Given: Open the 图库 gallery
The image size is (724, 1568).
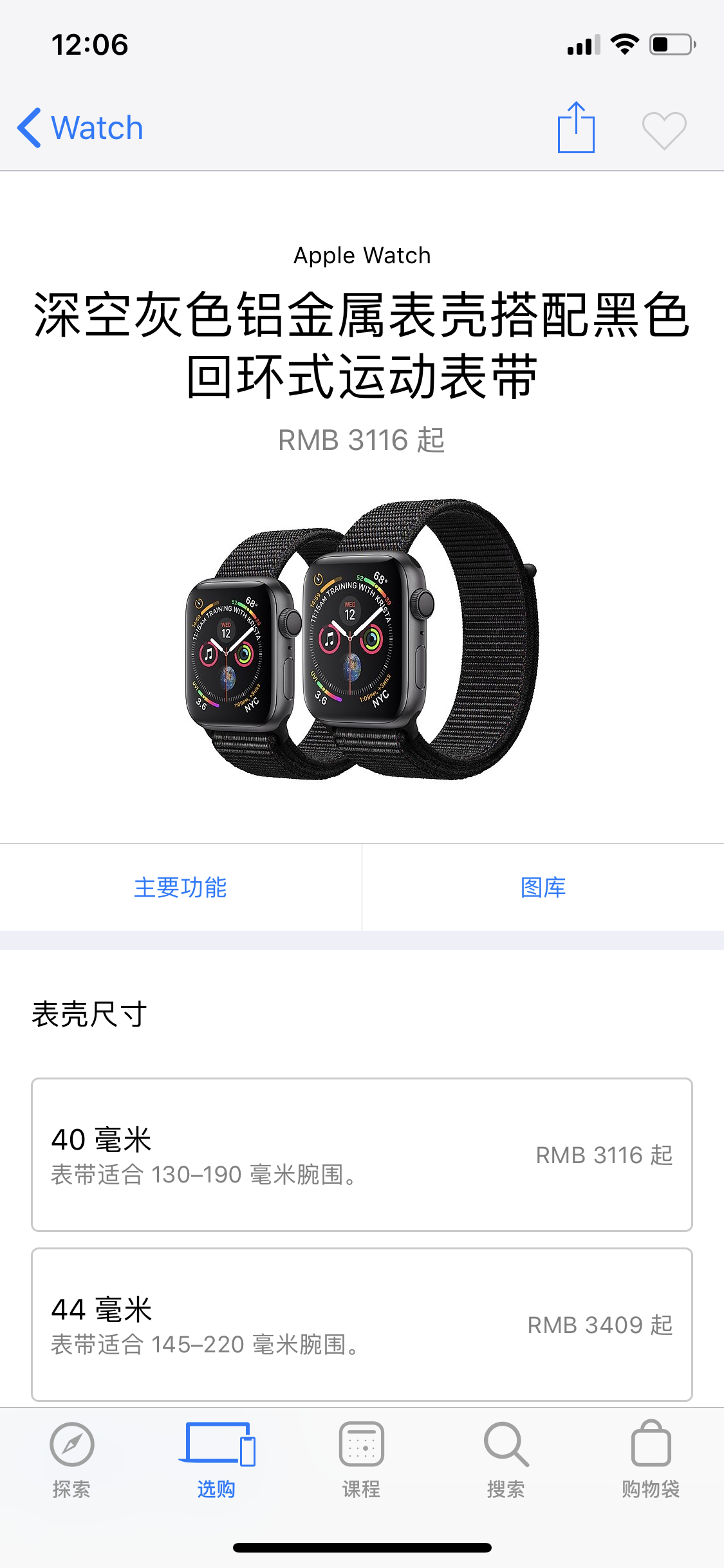Looking at the screenshot, I should point(543,887).
